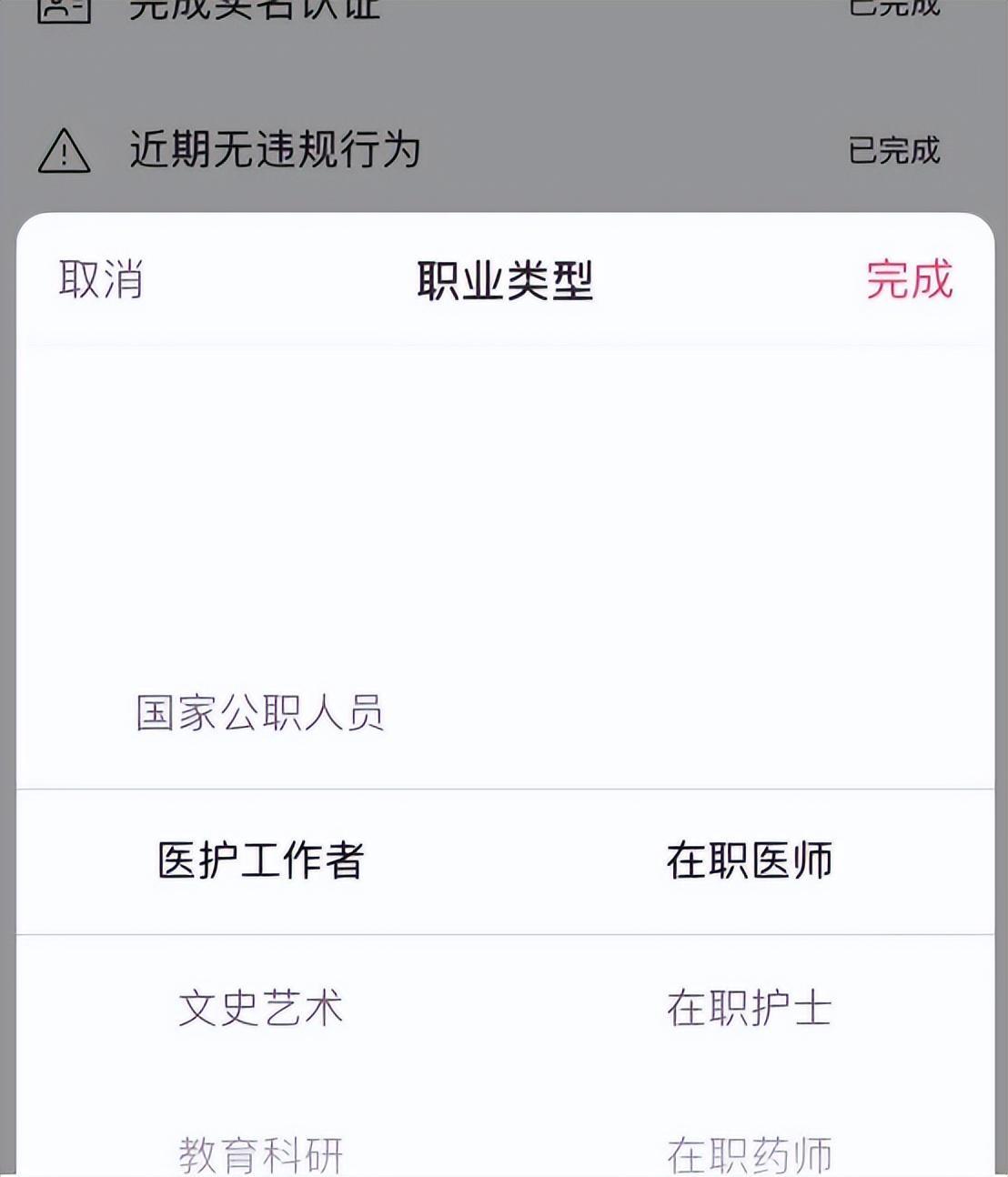Image resolution: width=1008 pixels, height=1177 pixels.
Task: Confirm selection with 完成
Action: point(908,279)
